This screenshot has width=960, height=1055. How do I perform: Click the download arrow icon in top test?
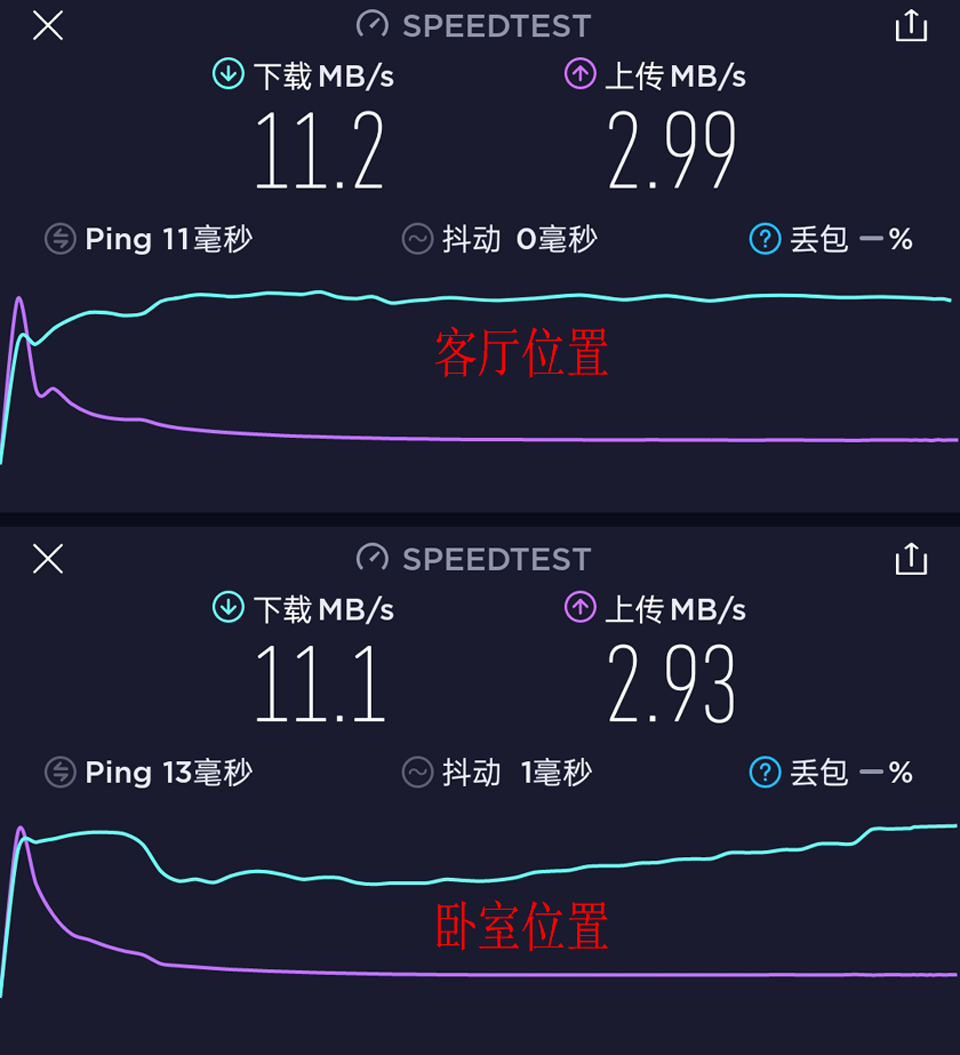pos(228,74)
